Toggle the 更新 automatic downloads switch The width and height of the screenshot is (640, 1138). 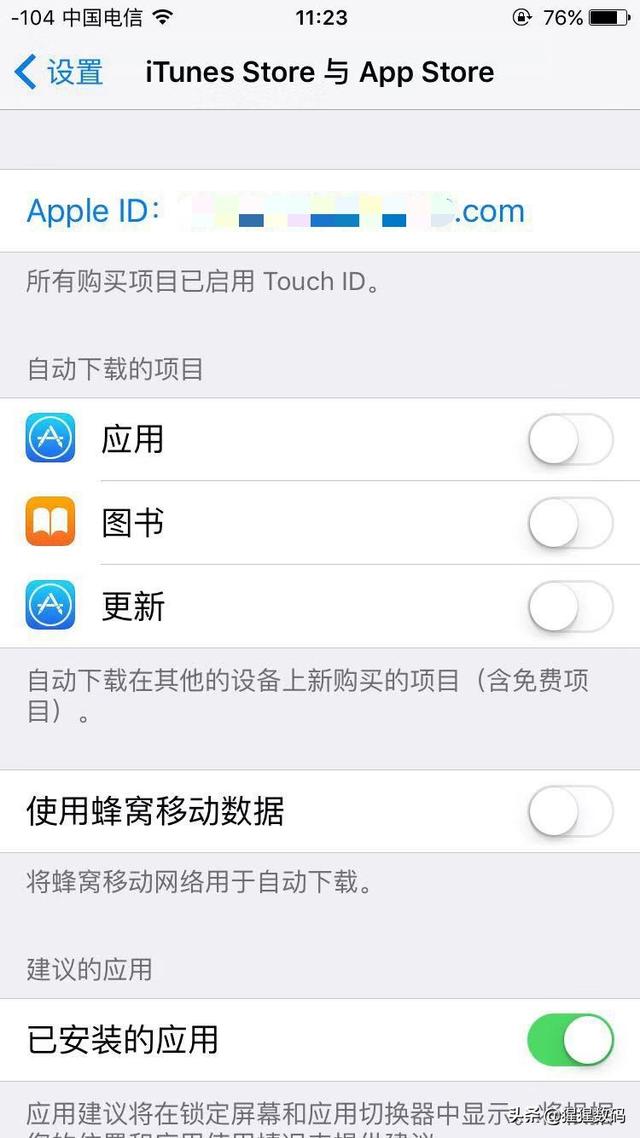[x=570, y=606]
